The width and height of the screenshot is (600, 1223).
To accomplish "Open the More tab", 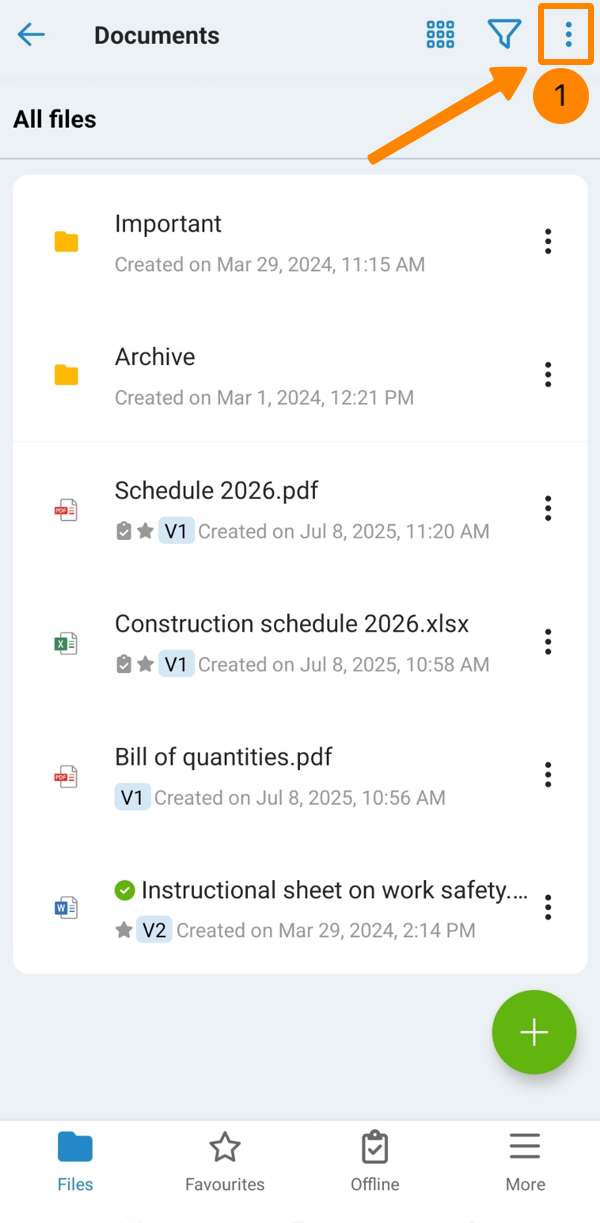I will pos(525,1162).
